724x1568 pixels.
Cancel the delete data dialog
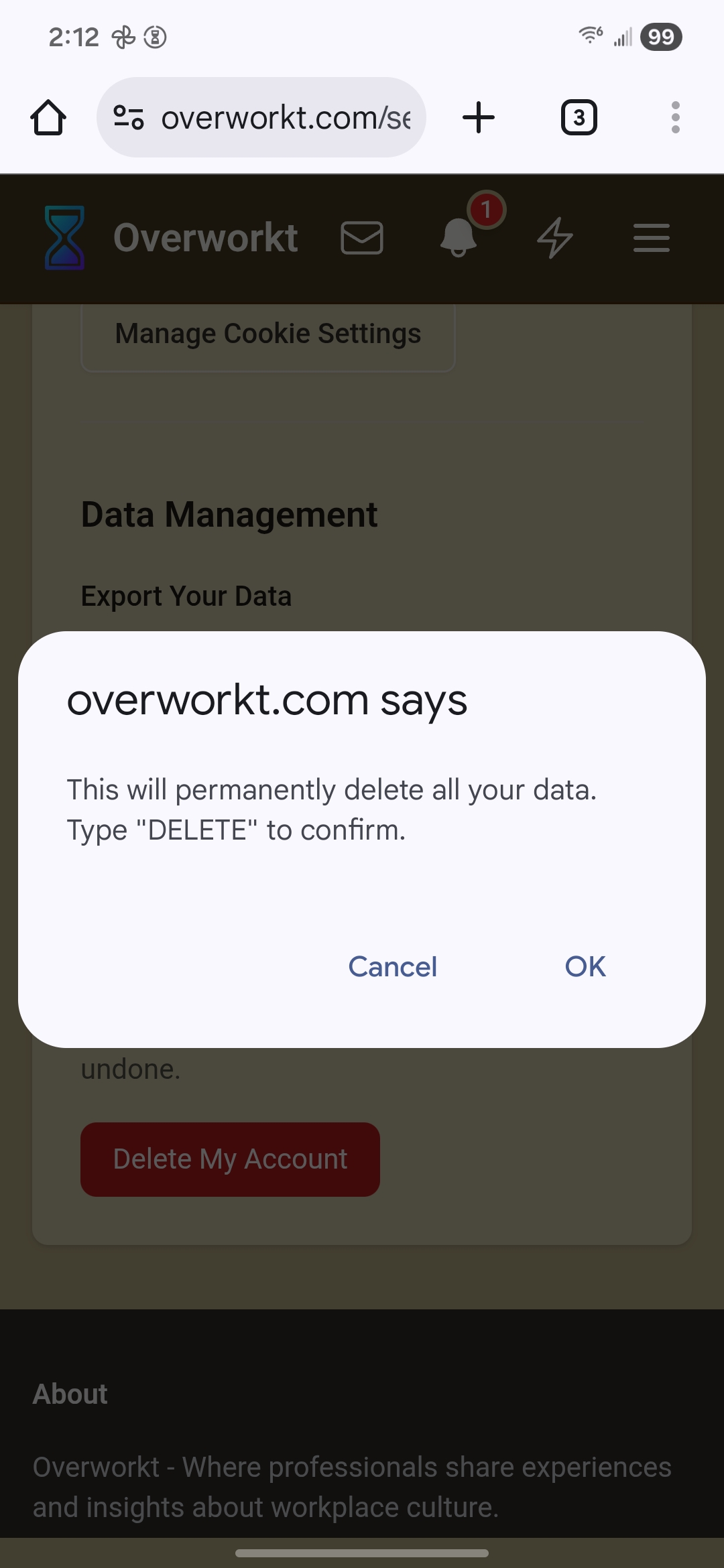click(392, 966)
